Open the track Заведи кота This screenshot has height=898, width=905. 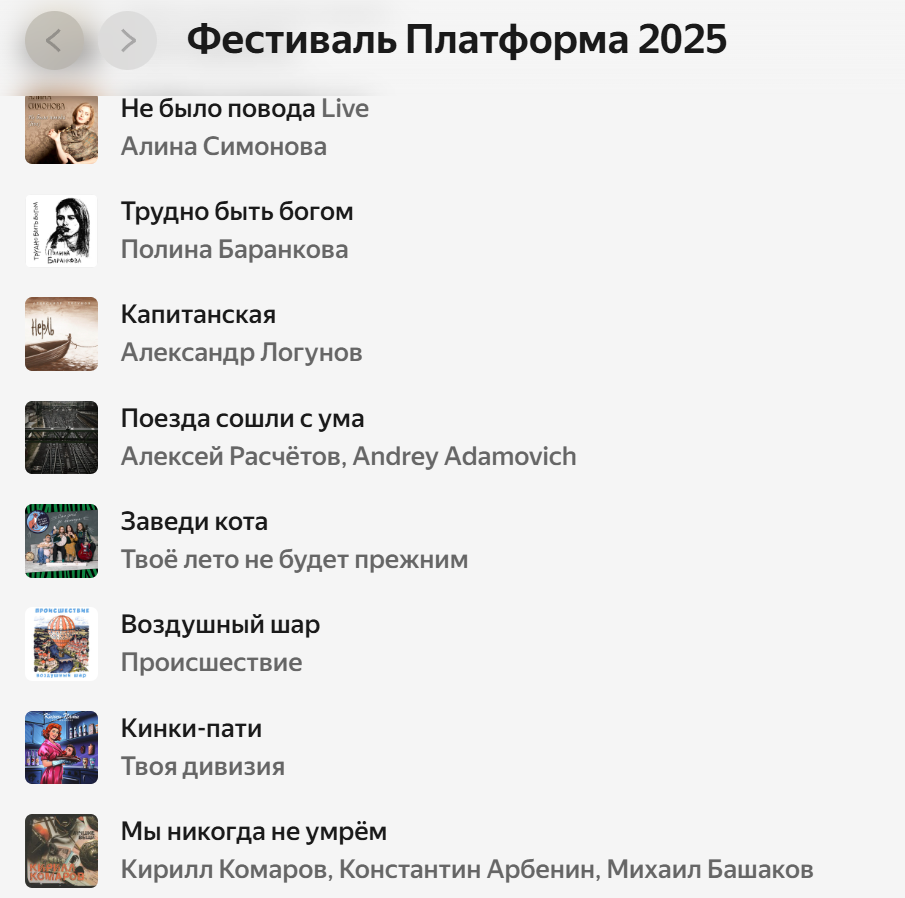pos(194,522)
